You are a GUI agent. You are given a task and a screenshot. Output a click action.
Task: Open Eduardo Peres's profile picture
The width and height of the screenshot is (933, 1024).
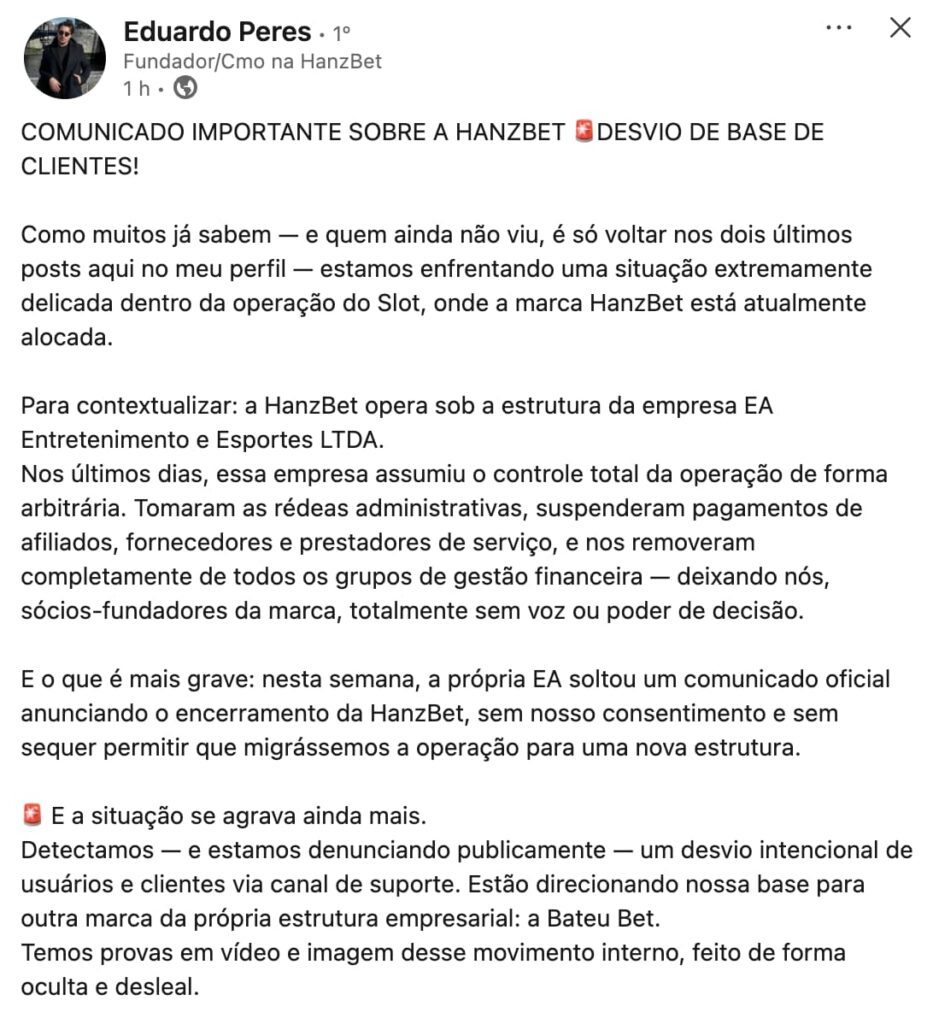65,58
